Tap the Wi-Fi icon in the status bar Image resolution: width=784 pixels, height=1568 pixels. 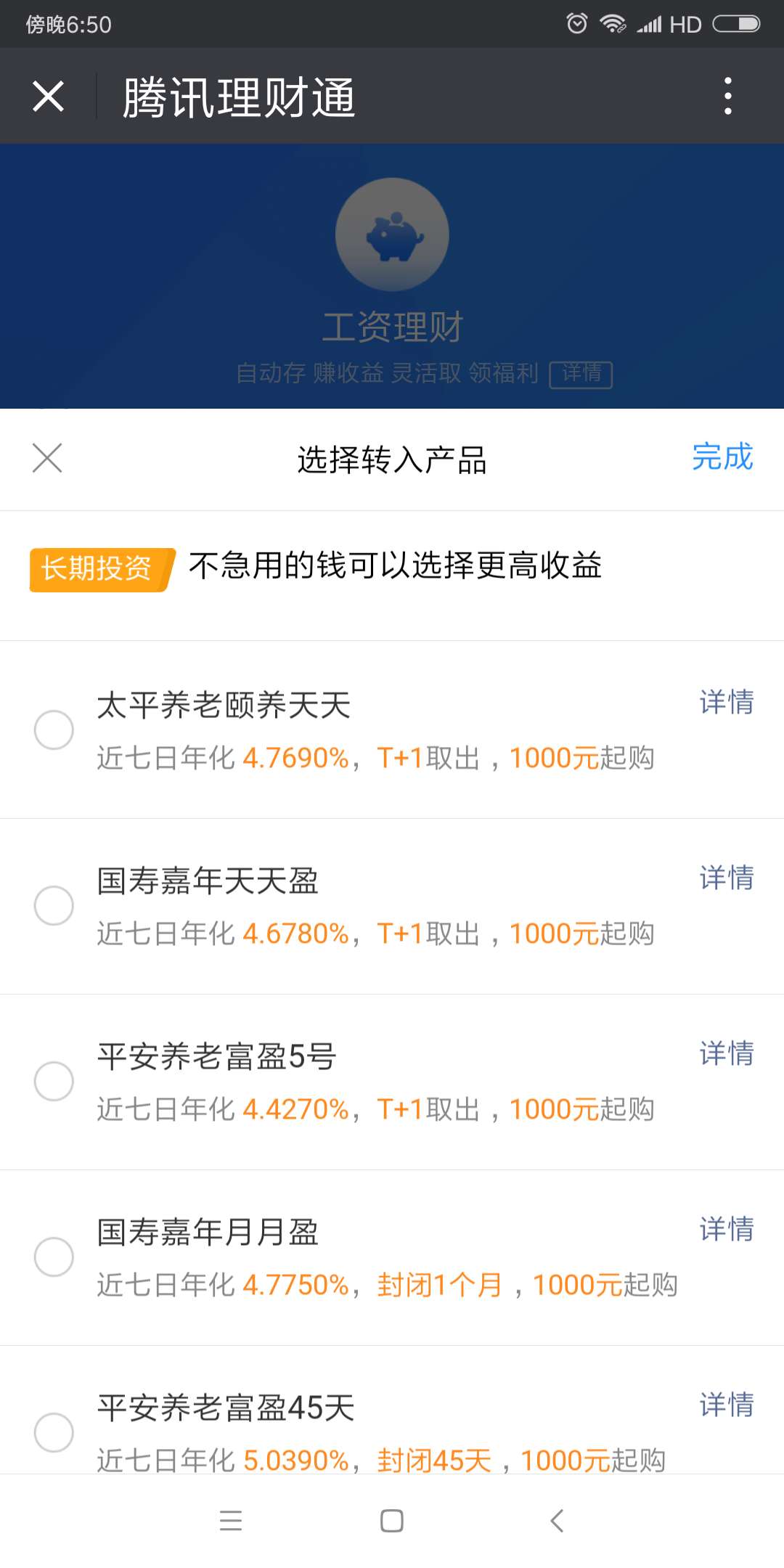pos(613,24)
